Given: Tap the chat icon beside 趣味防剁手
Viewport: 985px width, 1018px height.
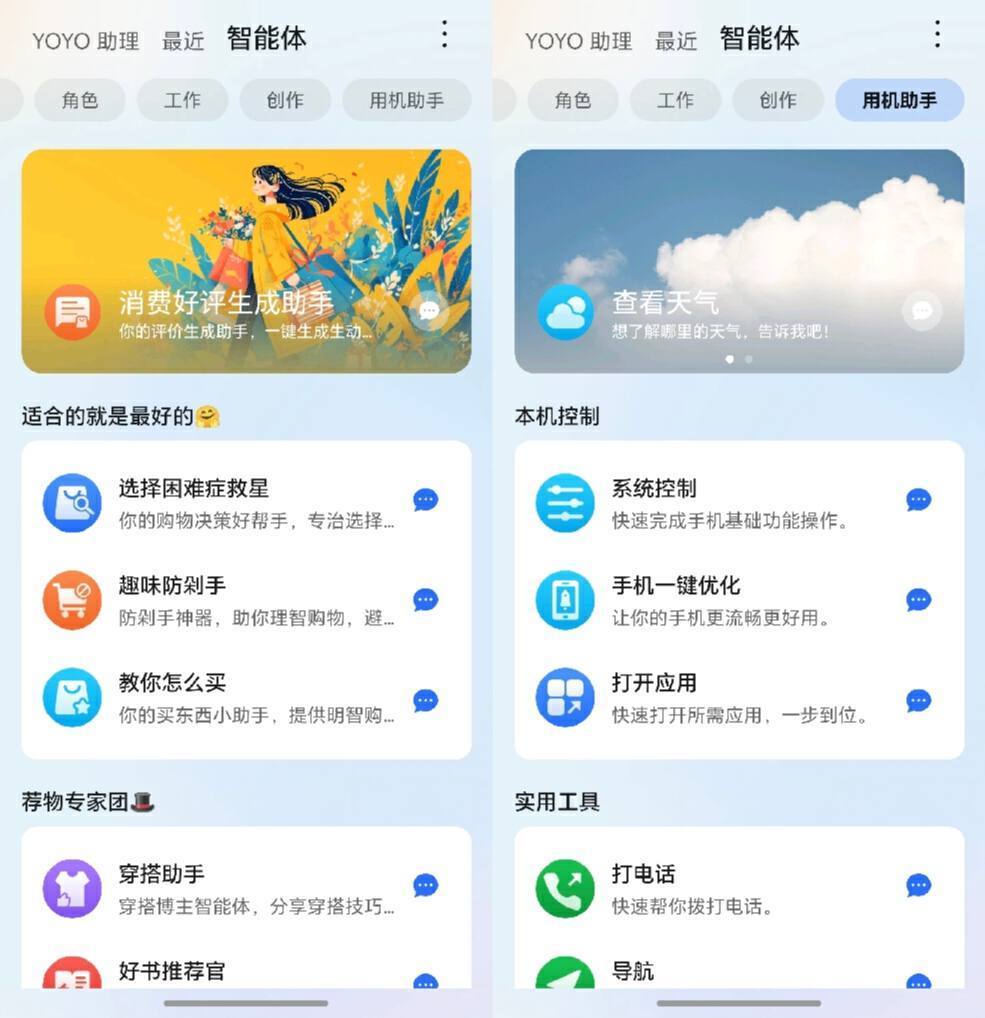Looking at the screenshot, I should (x=426, y=600).
